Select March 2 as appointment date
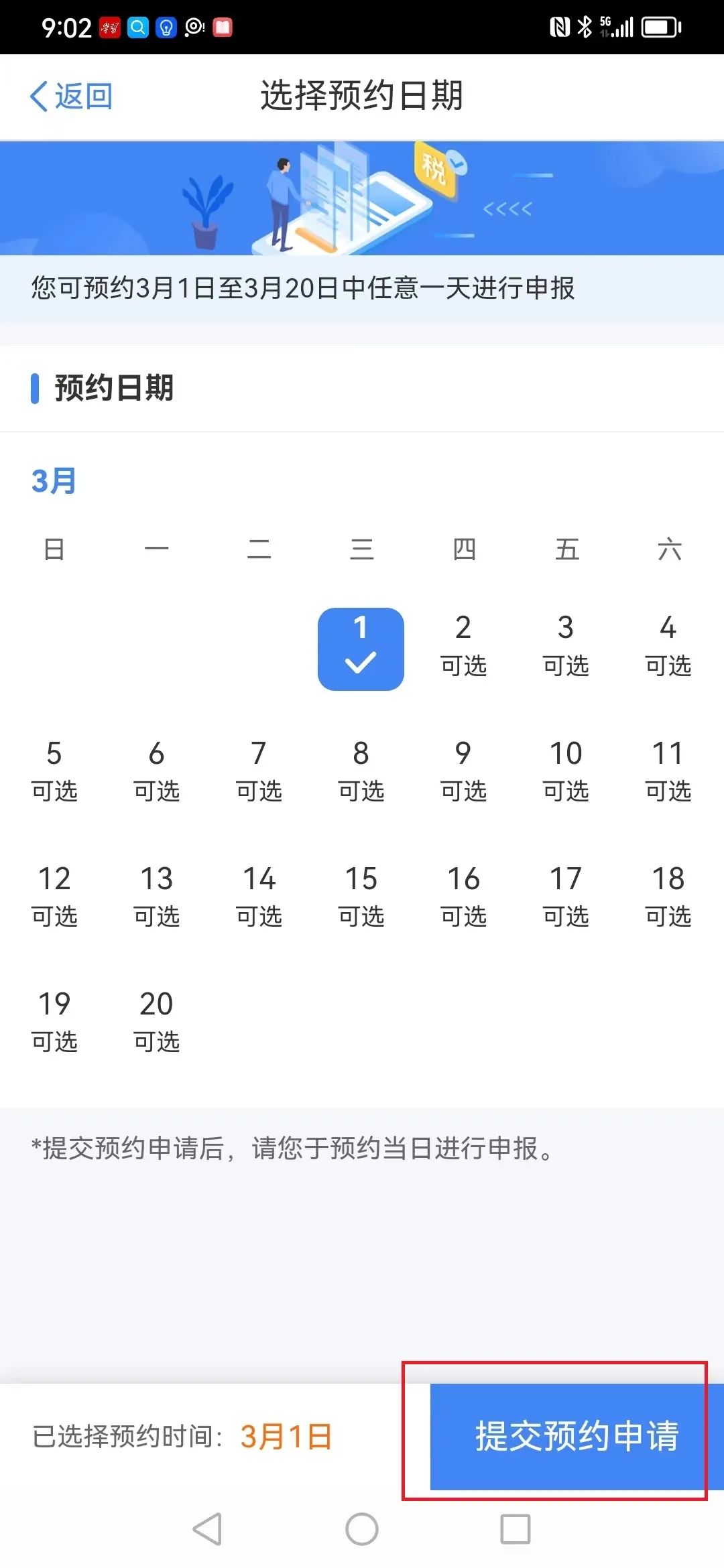 pos(463,646)
